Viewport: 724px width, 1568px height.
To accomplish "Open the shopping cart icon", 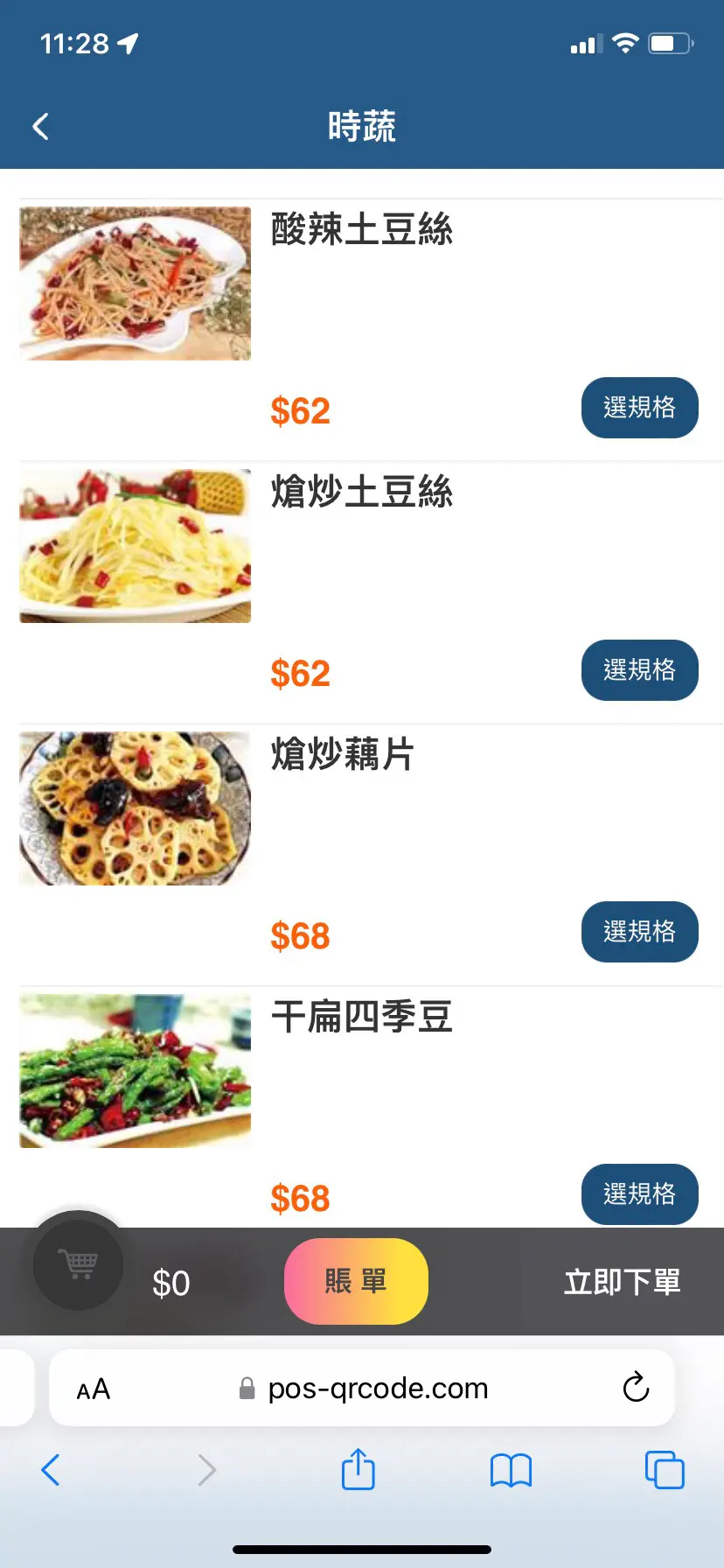I will click(x=78, y=1264).
